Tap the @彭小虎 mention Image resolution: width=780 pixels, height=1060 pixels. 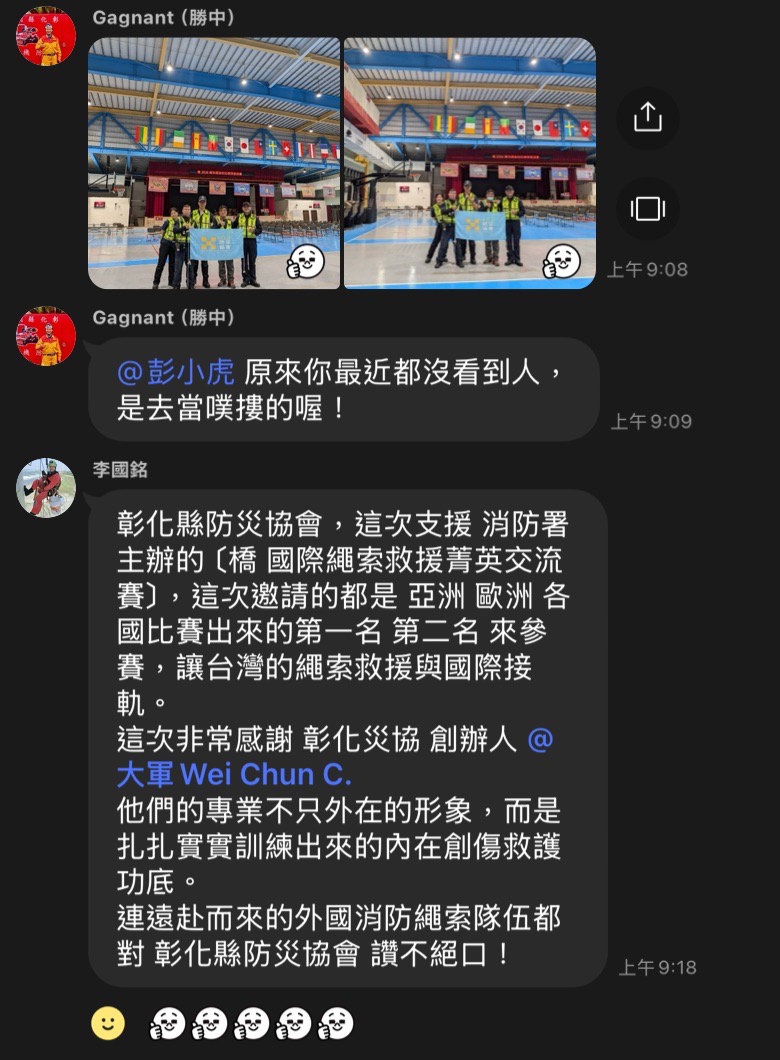tap(176, 372)
